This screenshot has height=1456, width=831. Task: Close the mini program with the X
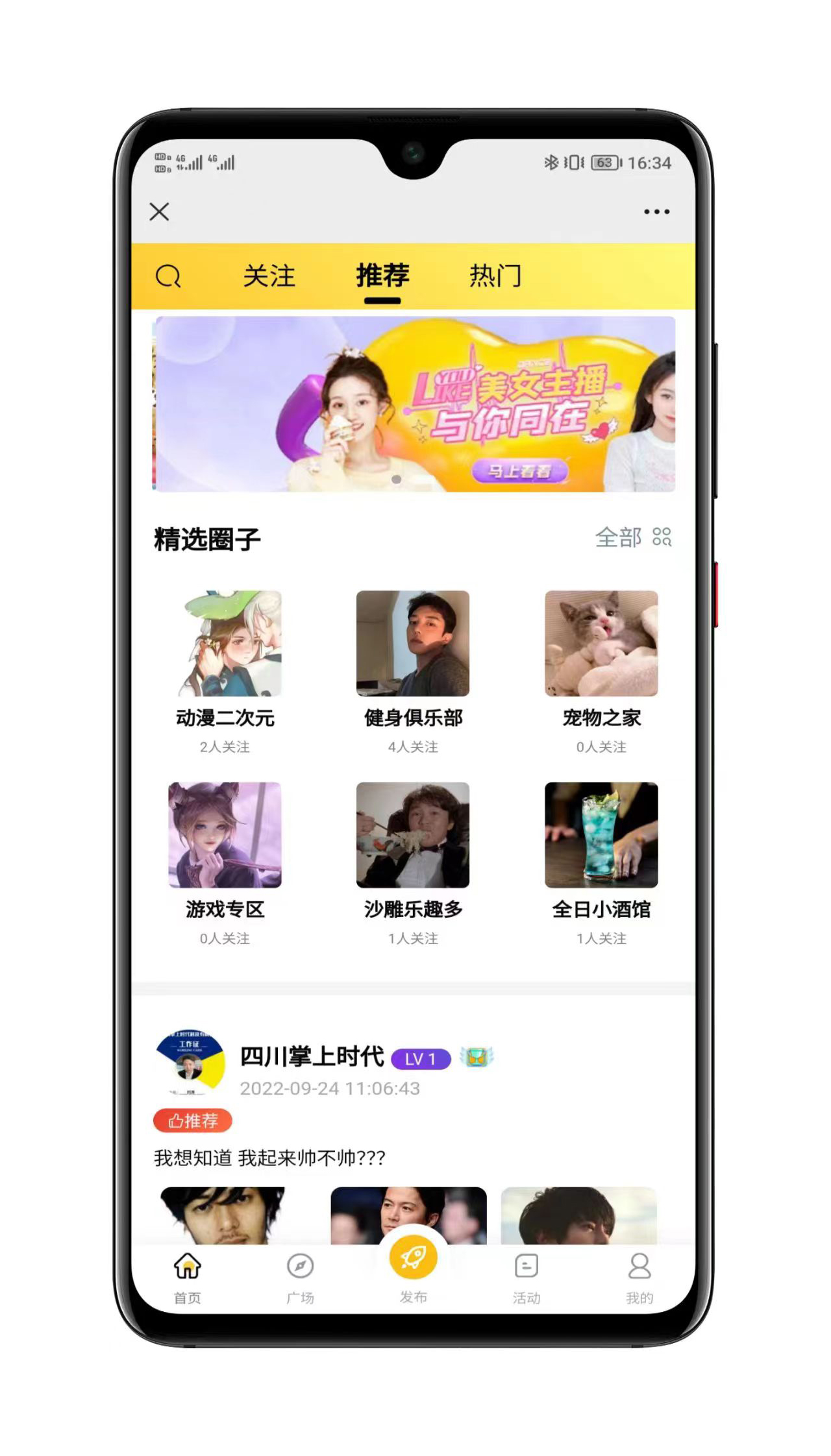[x=159, y=212]
